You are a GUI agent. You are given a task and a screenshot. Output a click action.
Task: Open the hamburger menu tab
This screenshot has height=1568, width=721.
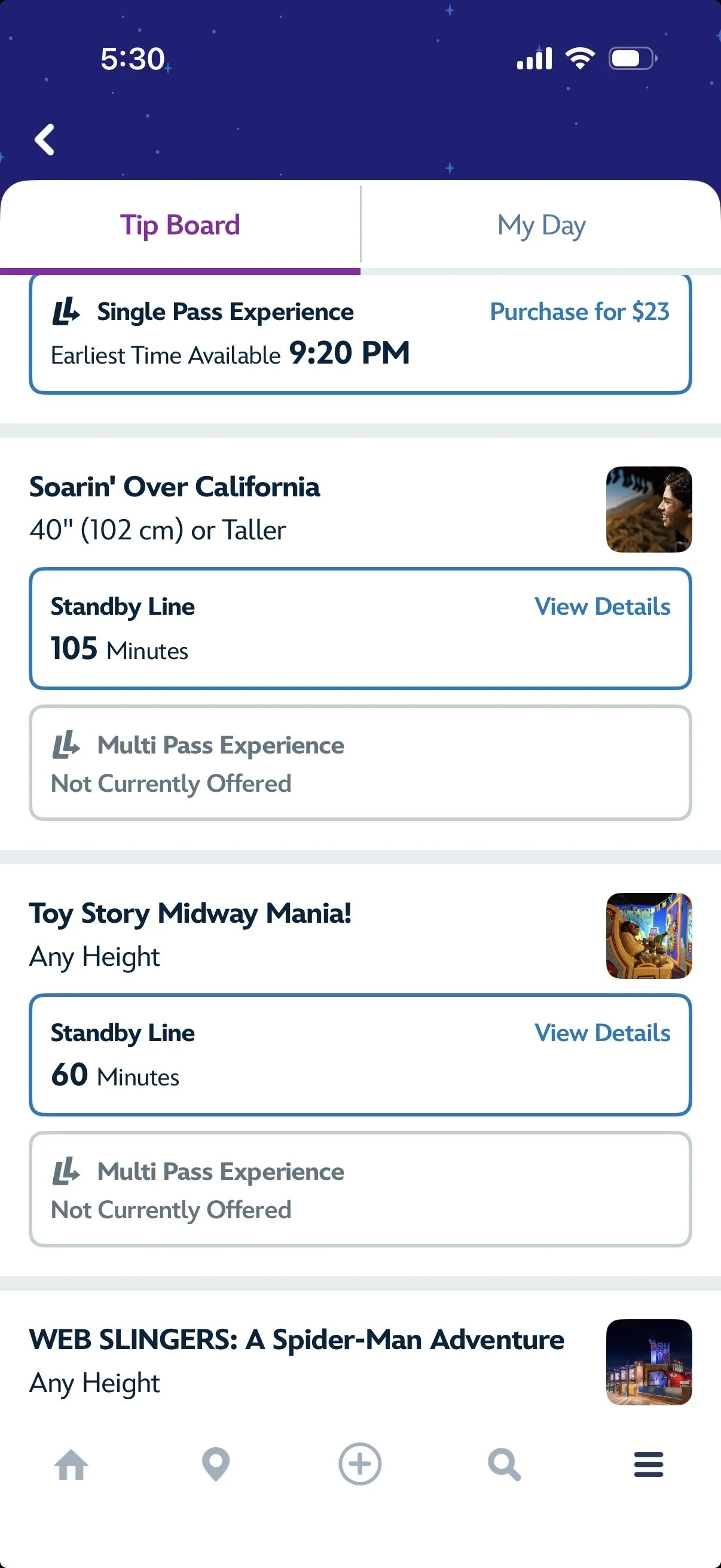point(649,1465)
